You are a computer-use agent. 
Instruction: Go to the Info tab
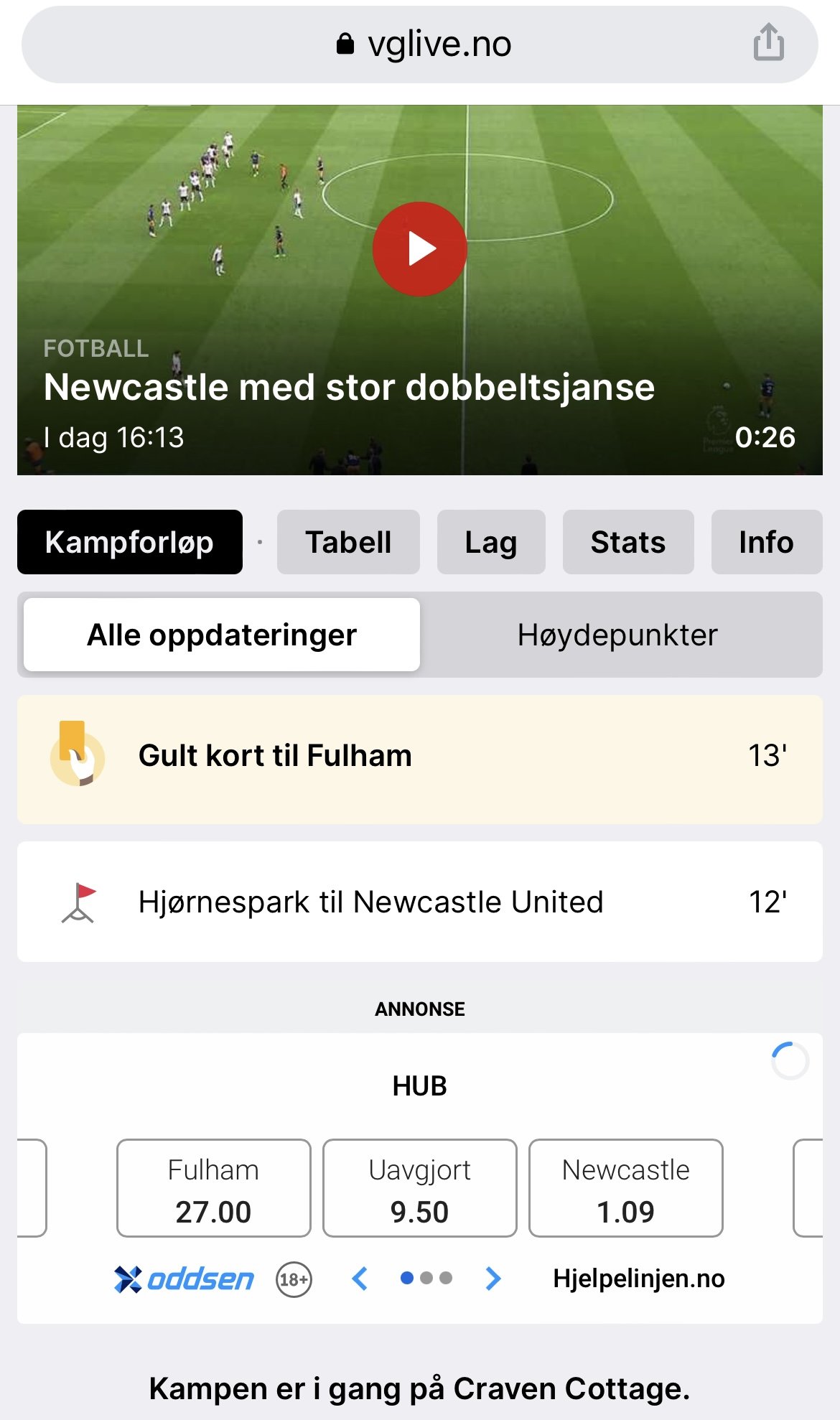767,542
